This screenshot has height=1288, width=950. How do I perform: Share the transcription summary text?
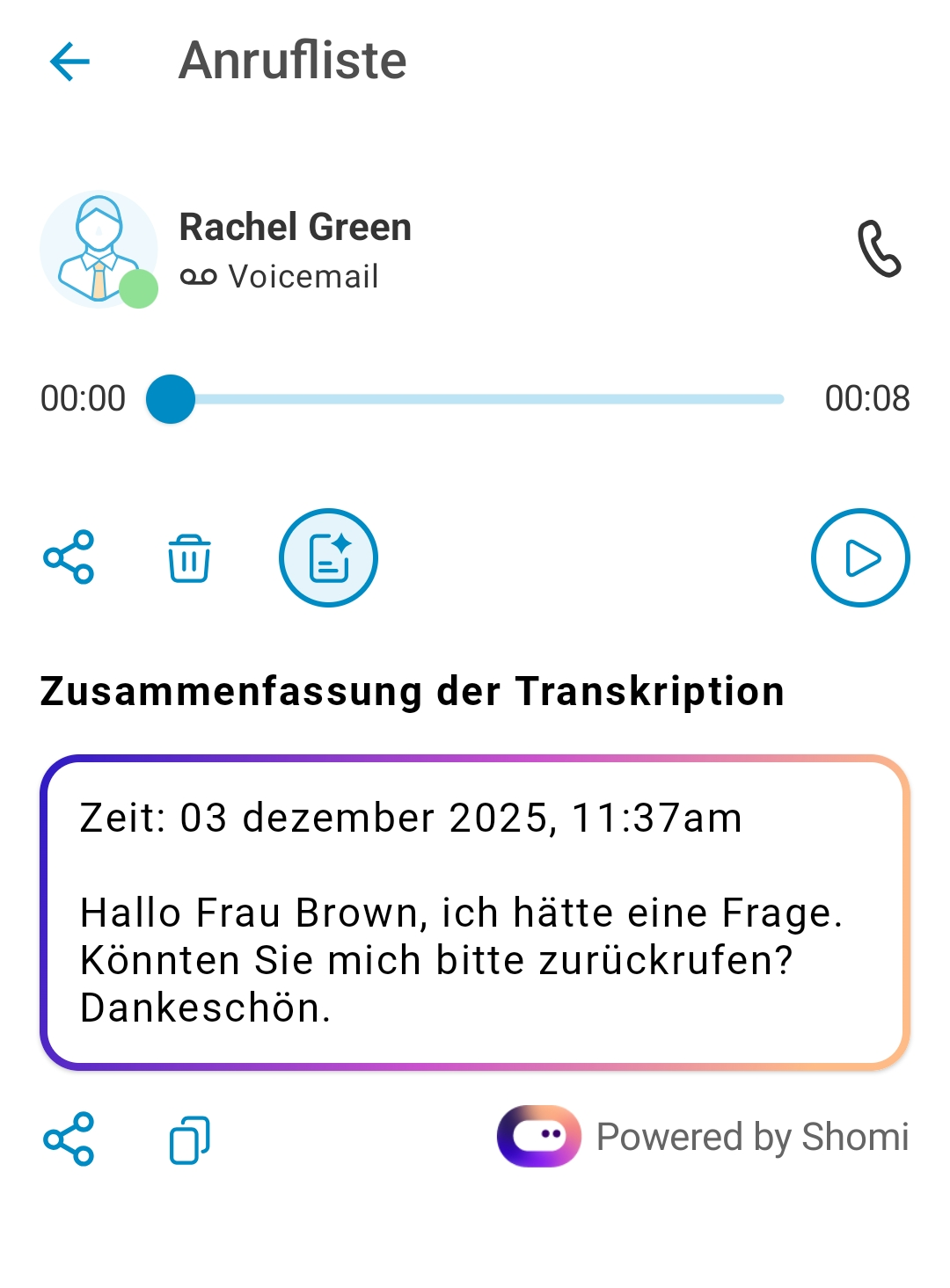coord(69,1139)
